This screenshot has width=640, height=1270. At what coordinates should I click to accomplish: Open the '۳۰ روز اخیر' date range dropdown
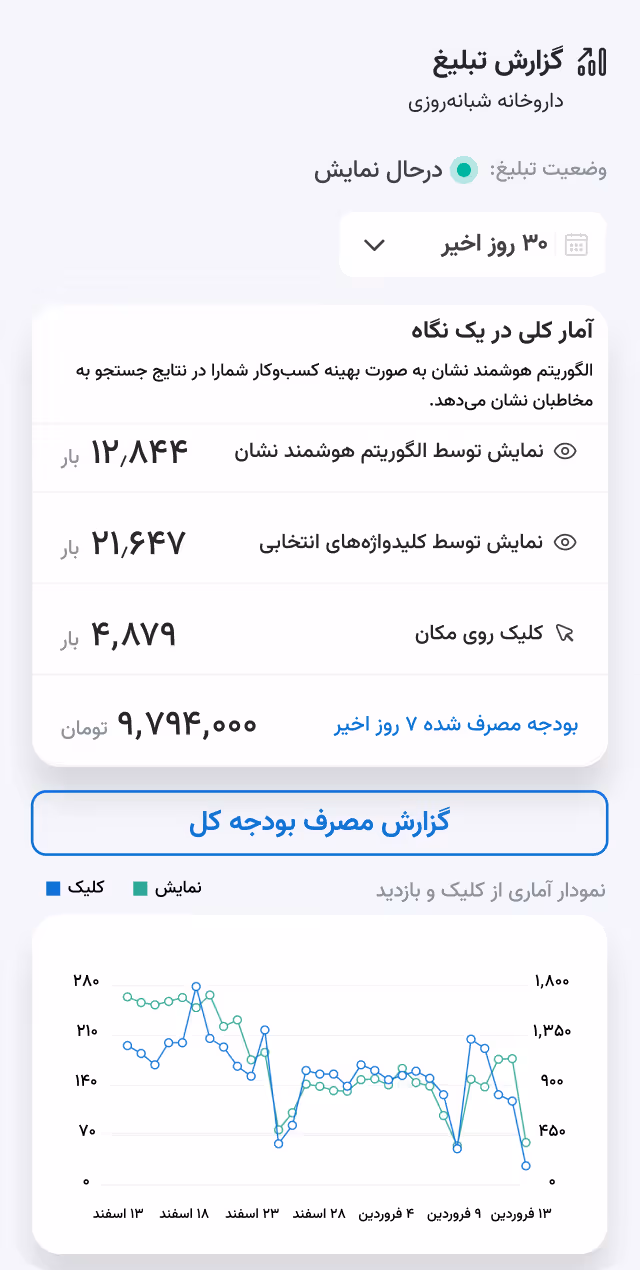(472, 245)
